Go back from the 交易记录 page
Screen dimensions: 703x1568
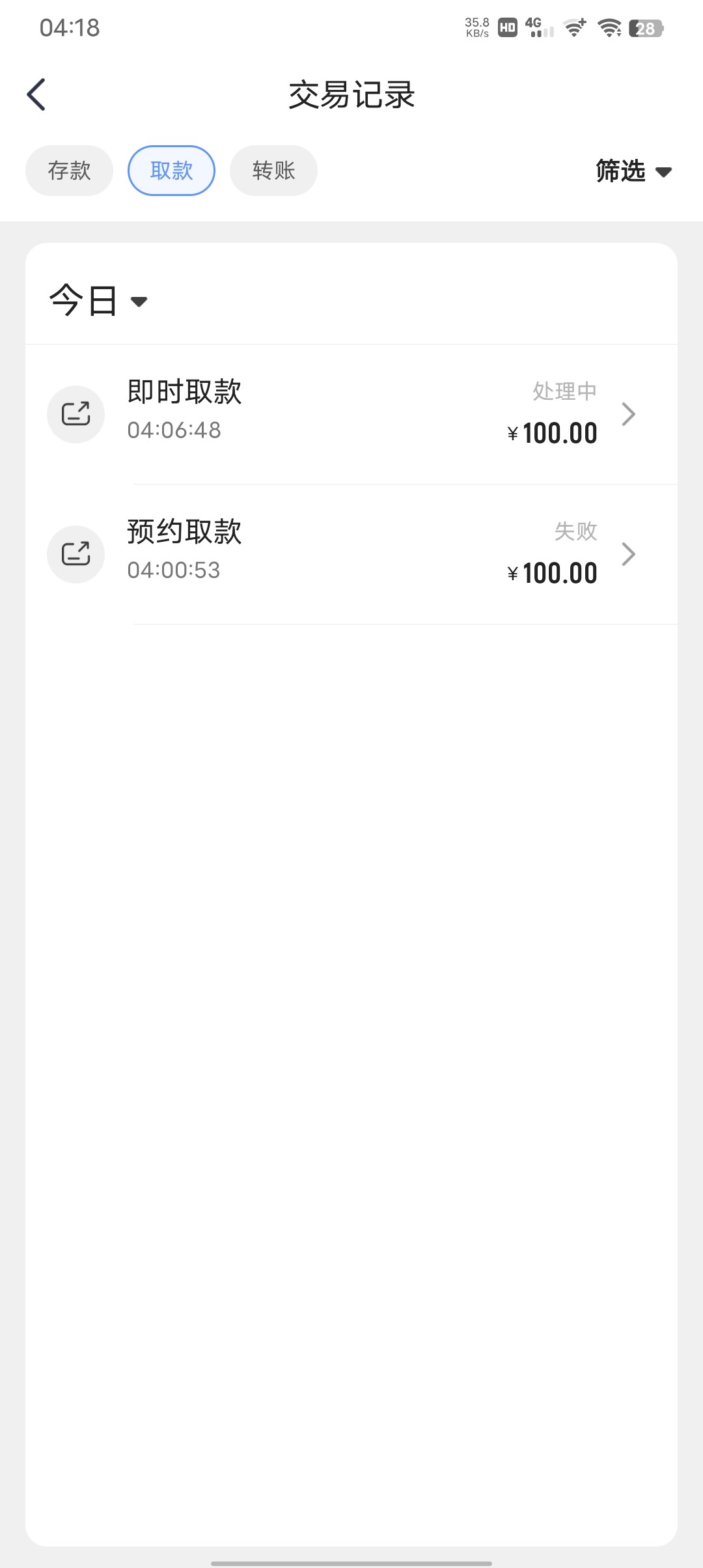[36, 94]
